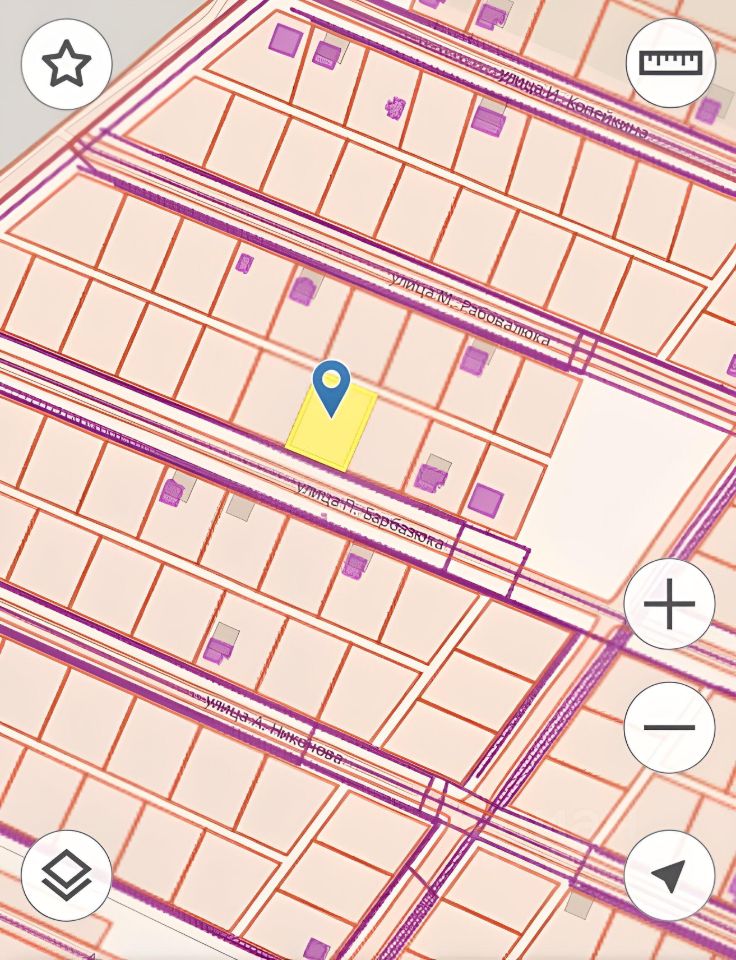Tap the star favorites button

(x=66, y=64)
